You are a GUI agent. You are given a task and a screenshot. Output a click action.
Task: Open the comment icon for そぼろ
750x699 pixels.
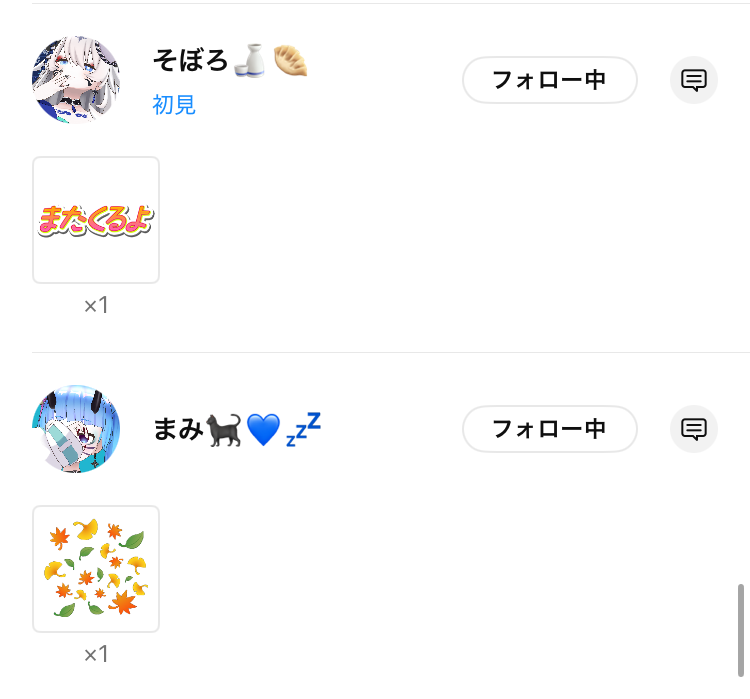tap(693, 80)
